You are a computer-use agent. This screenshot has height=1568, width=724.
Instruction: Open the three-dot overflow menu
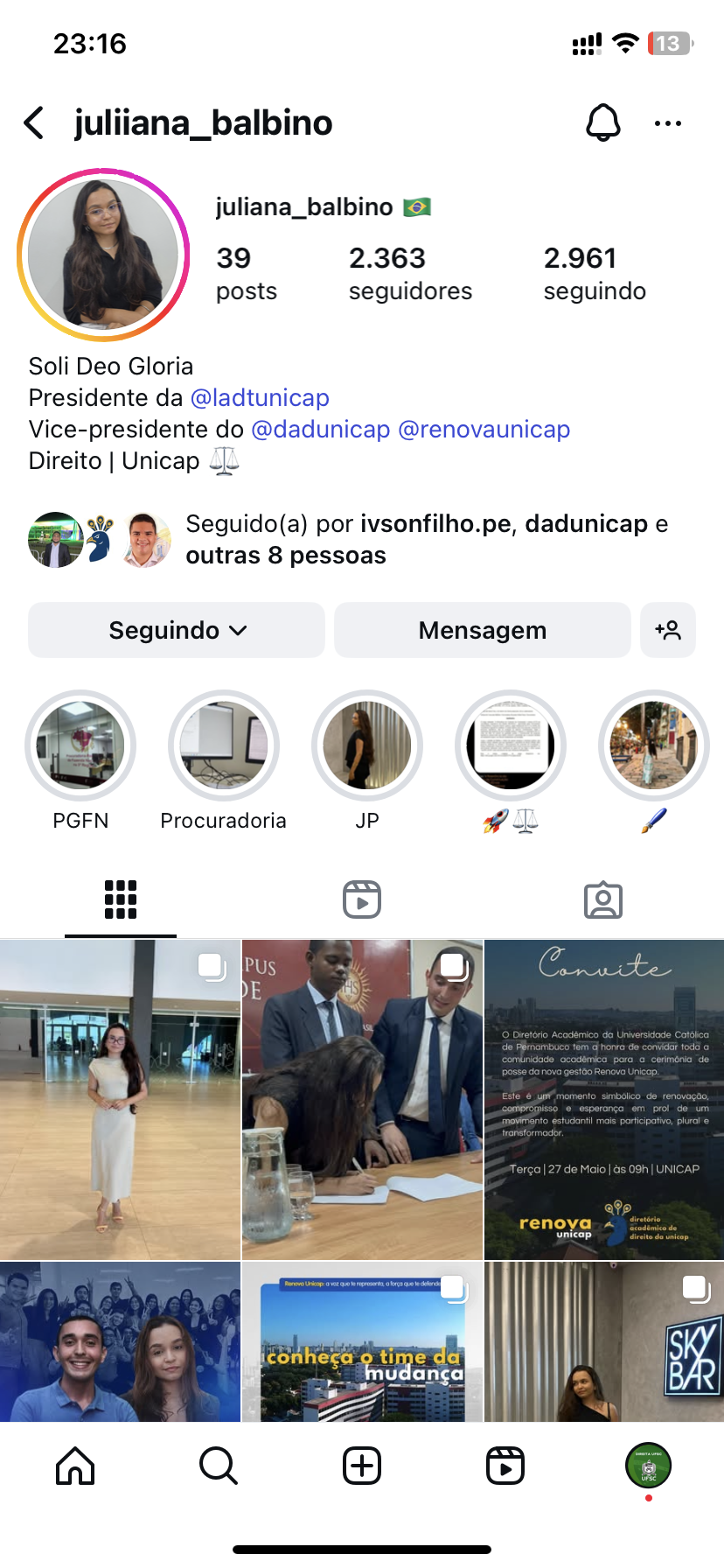[668, 123]
